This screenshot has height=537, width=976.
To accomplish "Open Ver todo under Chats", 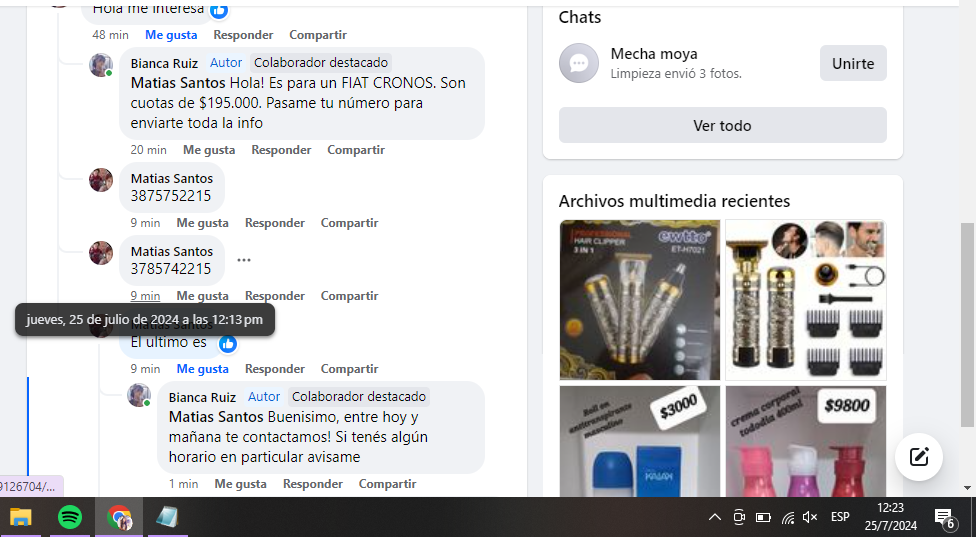I will tap(722, 125).
